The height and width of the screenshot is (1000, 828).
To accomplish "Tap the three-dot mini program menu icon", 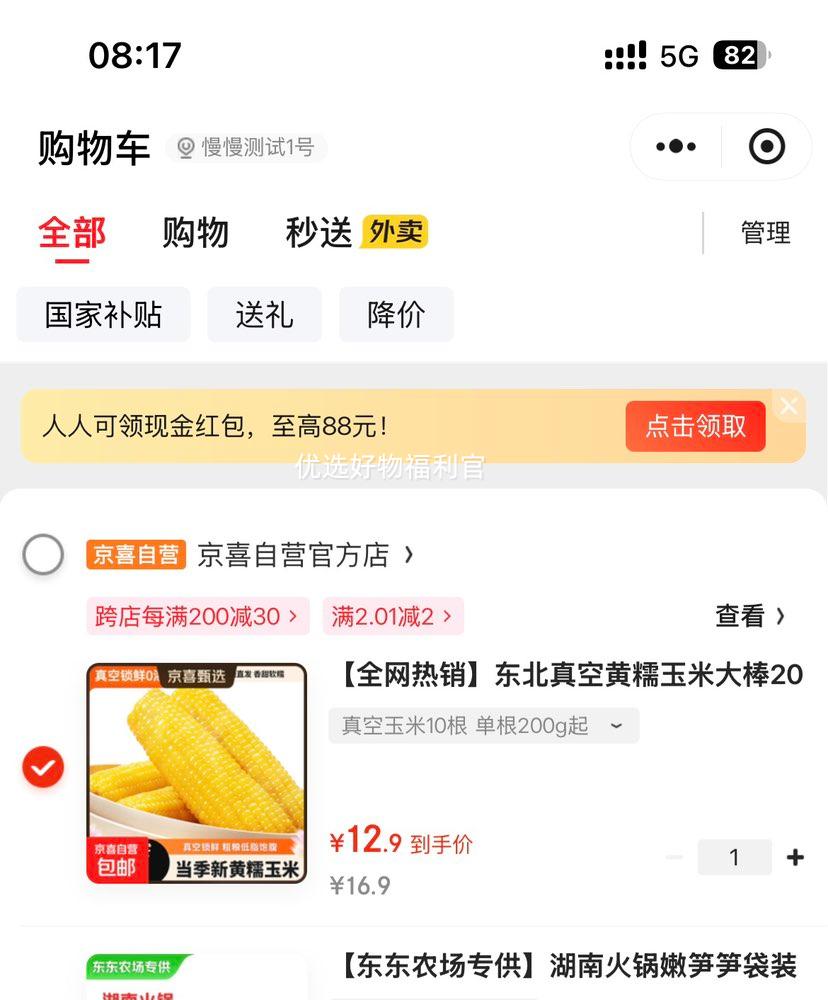I will point(674,146).
